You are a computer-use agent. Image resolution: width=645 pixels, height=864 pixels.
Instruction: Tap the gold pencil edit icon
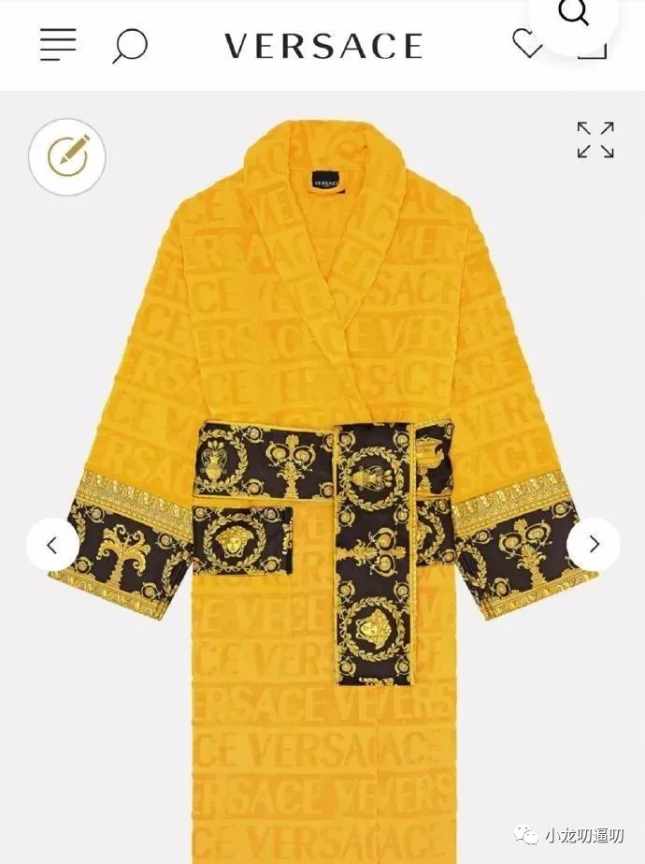point(67,156)
